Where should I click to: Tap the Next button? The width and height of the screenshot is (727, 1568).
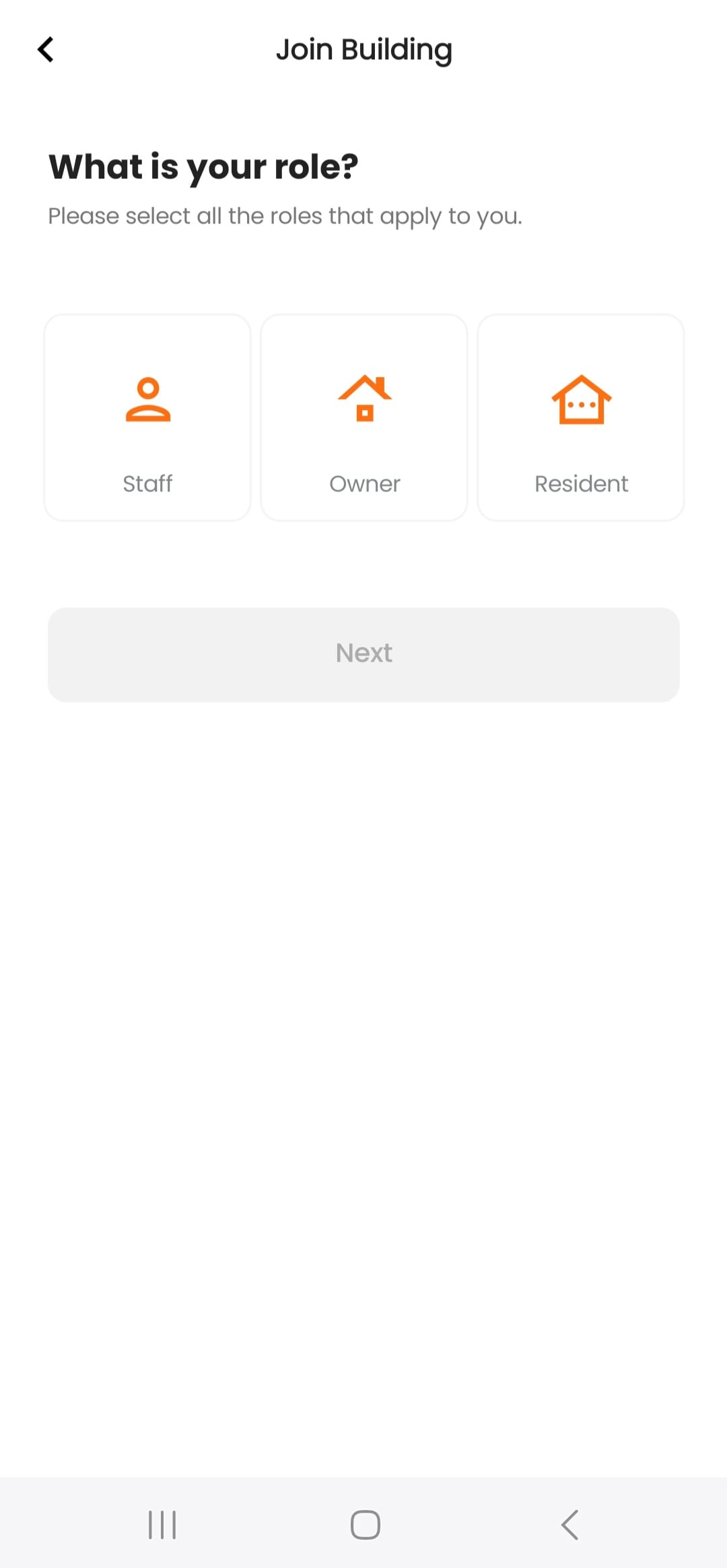point(363,654)
